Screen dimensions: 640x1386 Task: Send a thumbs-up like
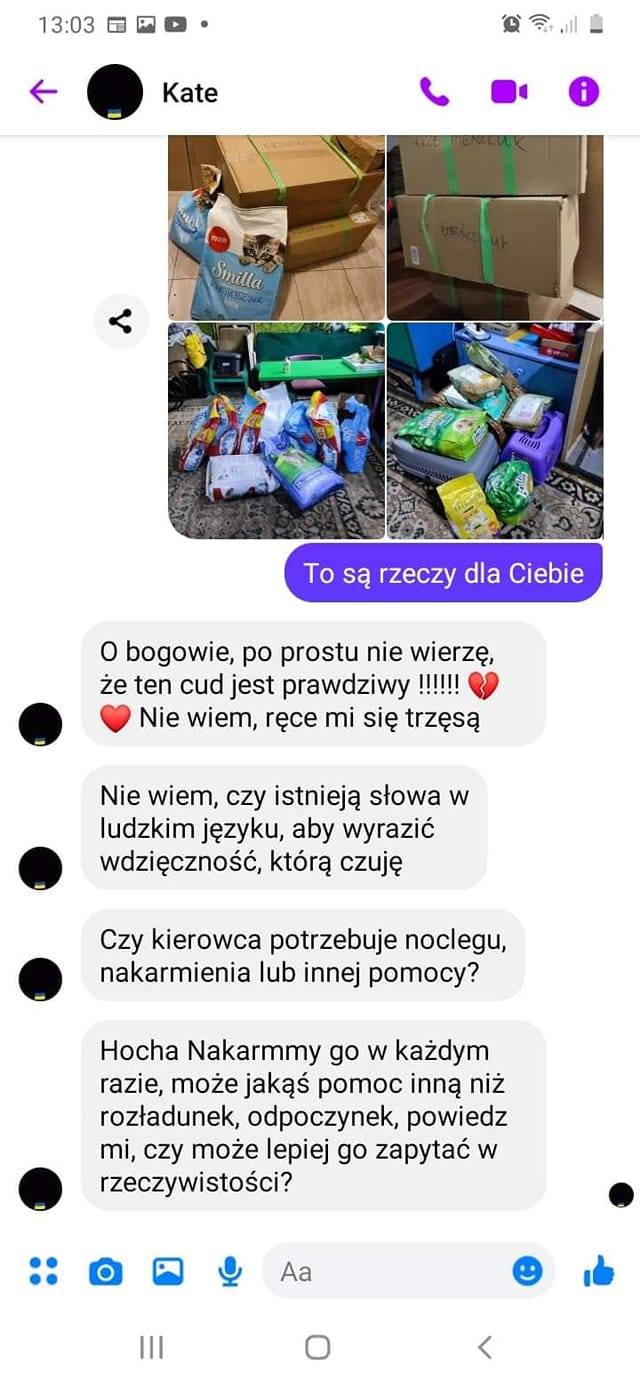pyautogui.click(x=598, y=1271)
